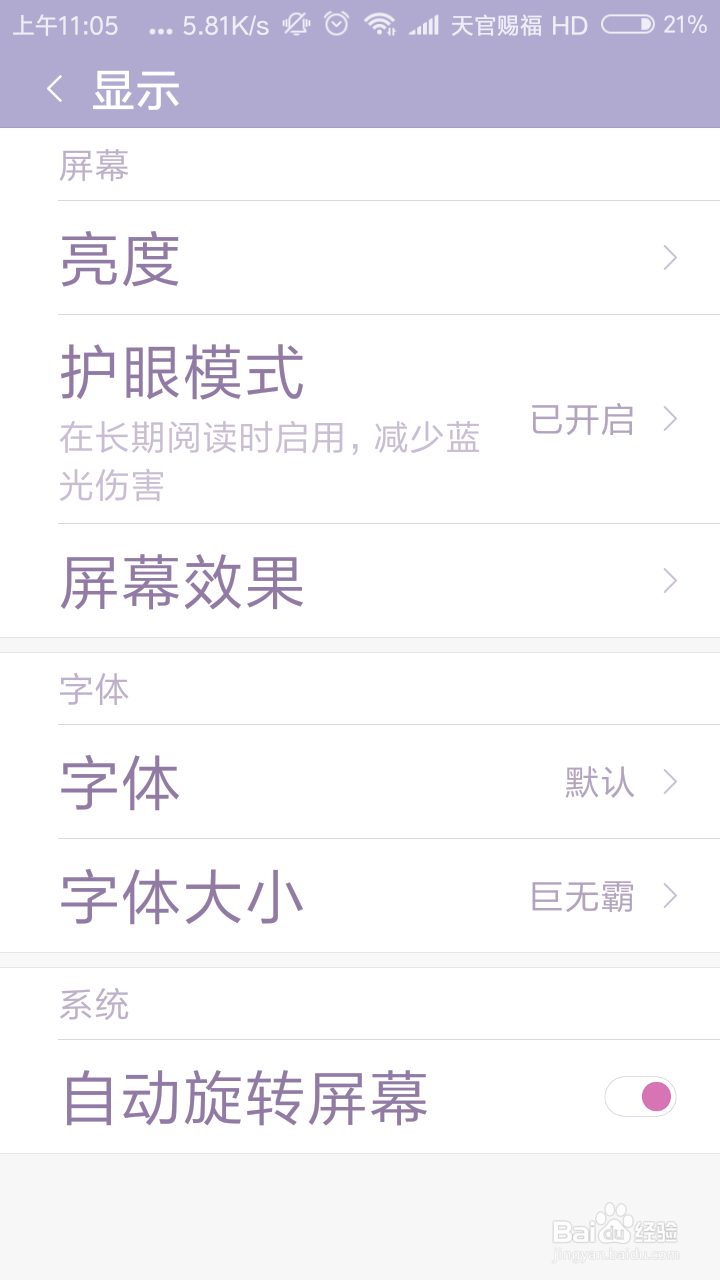This screenshot has height=1280, width=720.
Task: Open 护眼模式 settings
Action: click(360, 419)
